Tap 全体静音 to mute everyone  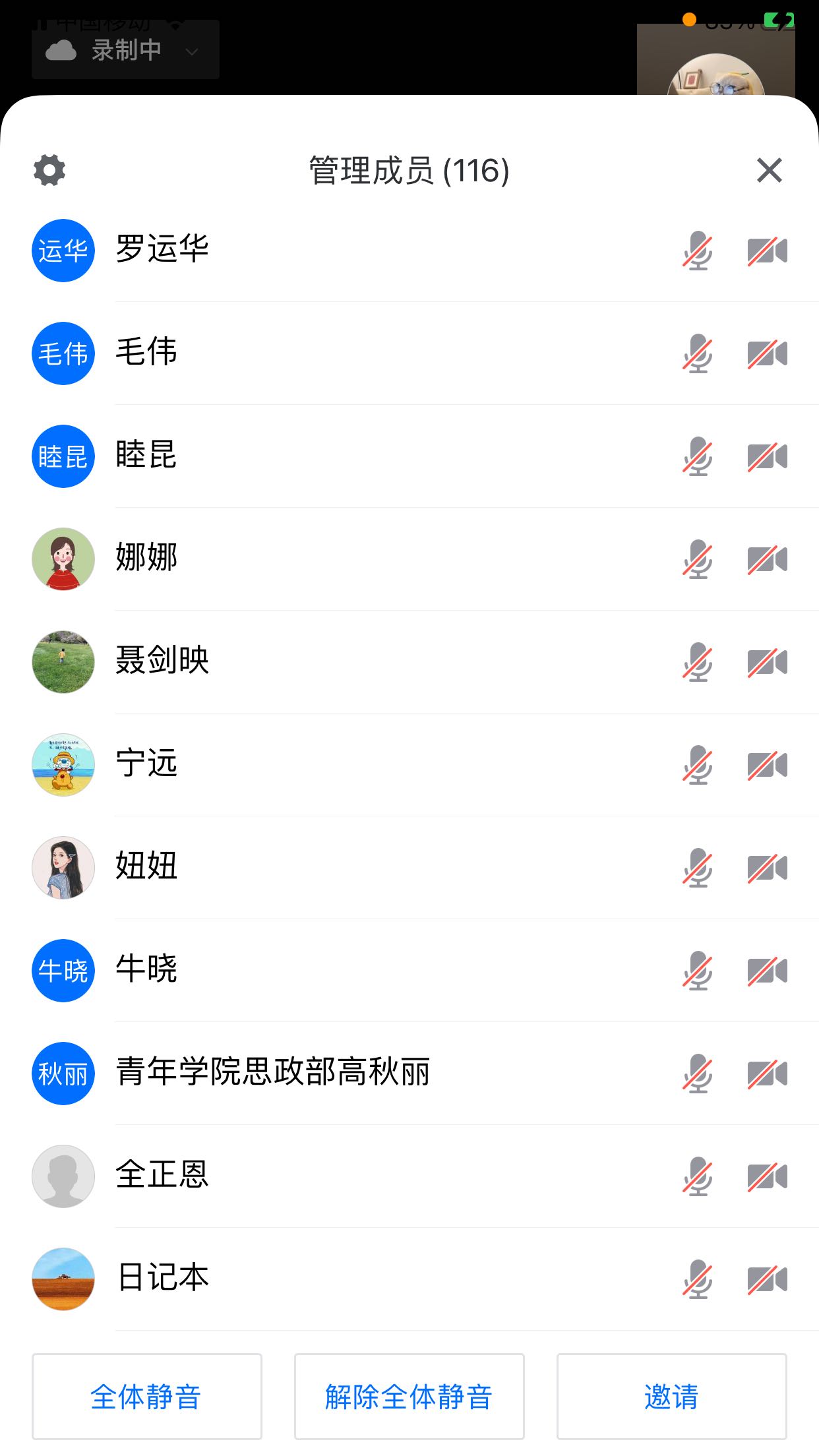(x=146, y=1396)
